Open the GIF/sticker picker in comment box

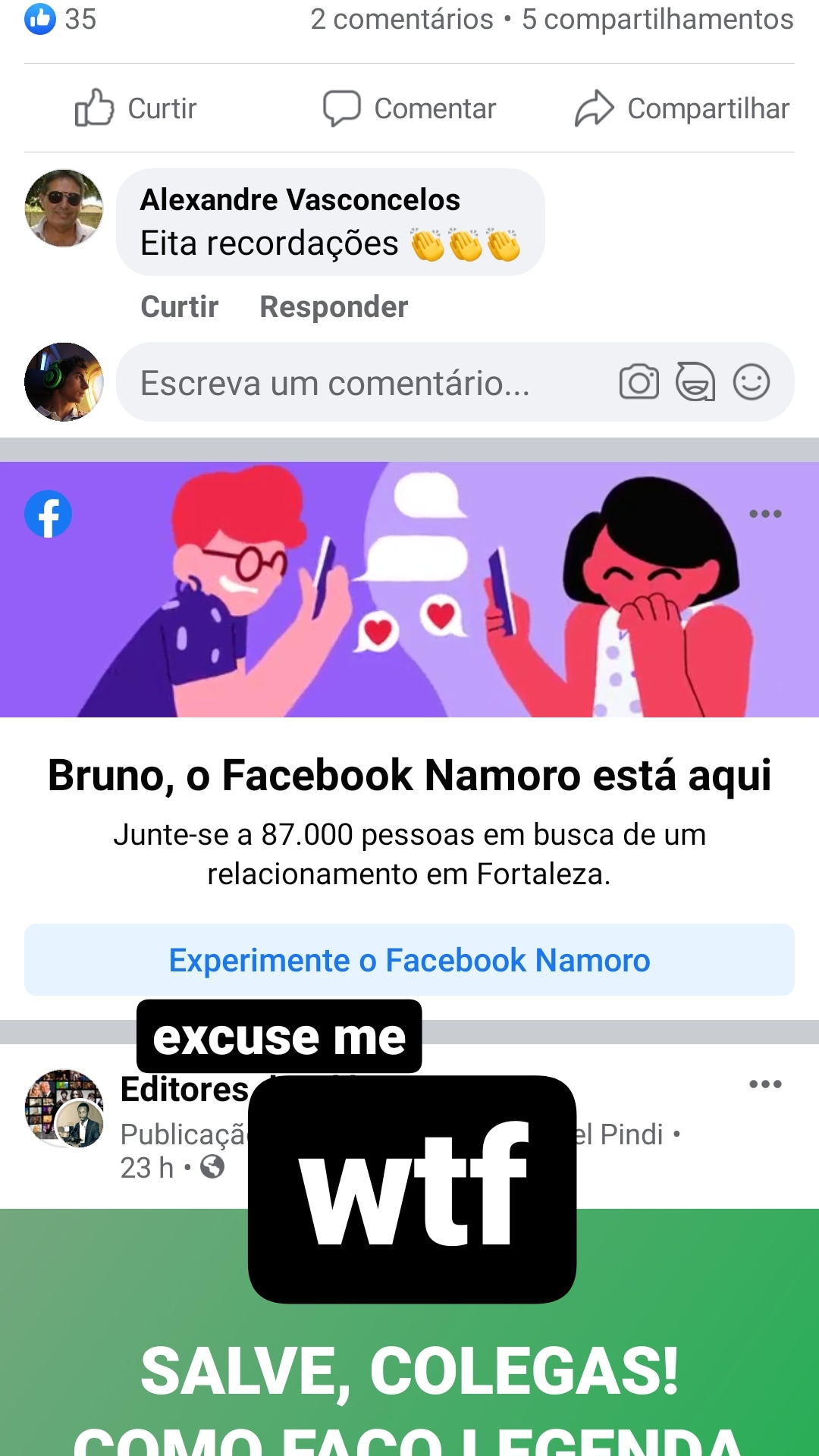(x=695, y=382)
